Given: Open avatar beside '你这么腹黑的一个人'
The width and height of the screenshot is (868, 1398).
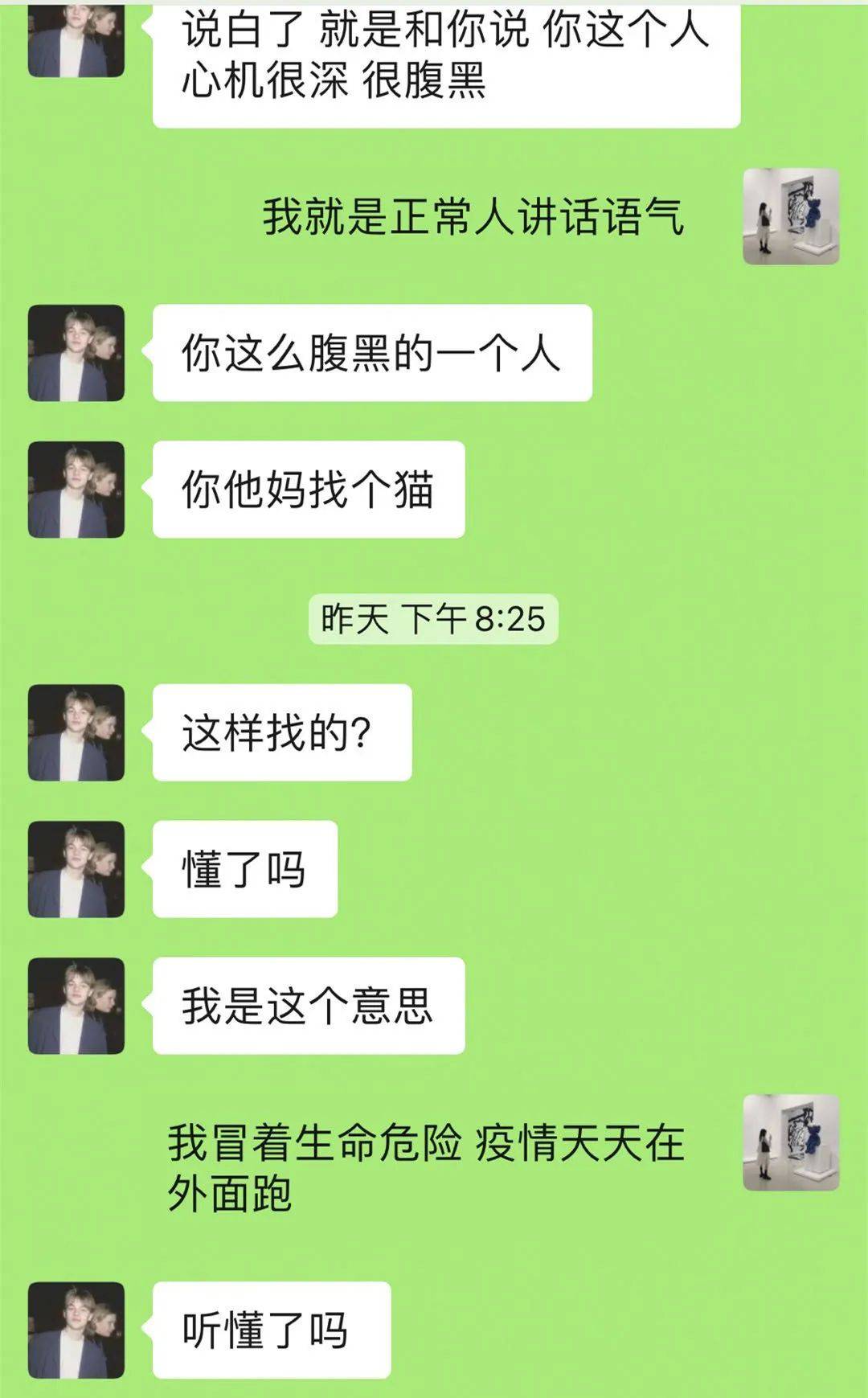Looking at the screenshot, I should pos(76,353).
